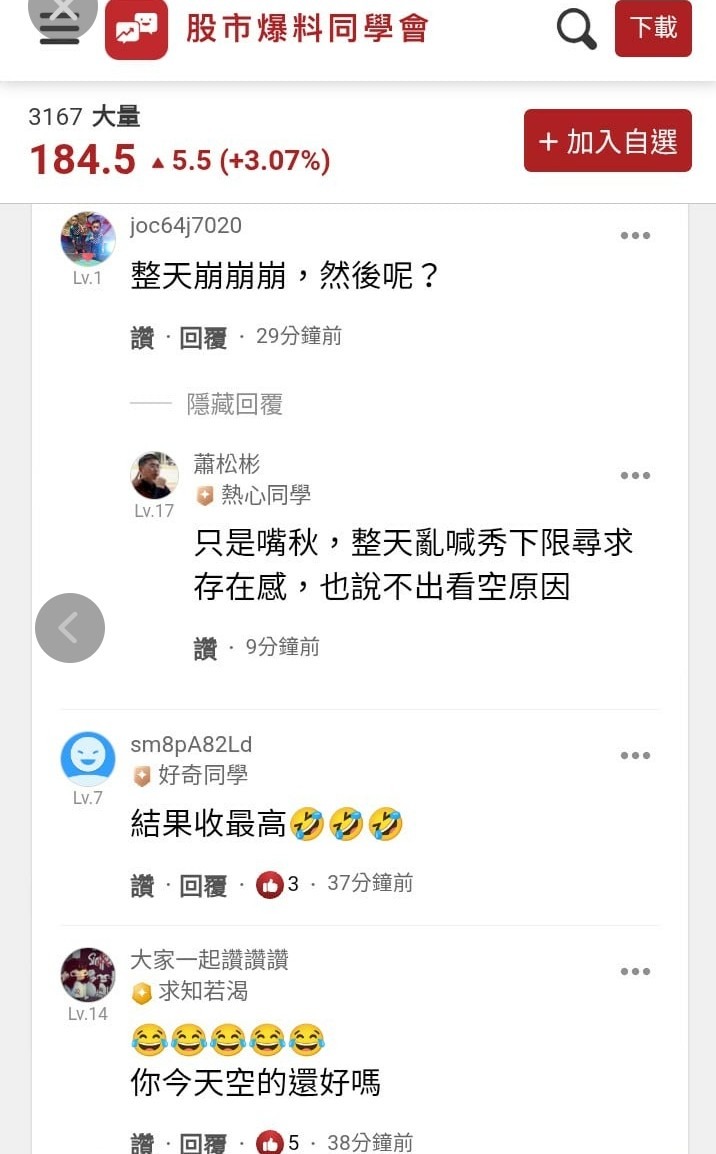This screenshot has height=1154, width=716.
Task: Like 大家一起讚讚讚's comment
Action: click(142, 1143)
